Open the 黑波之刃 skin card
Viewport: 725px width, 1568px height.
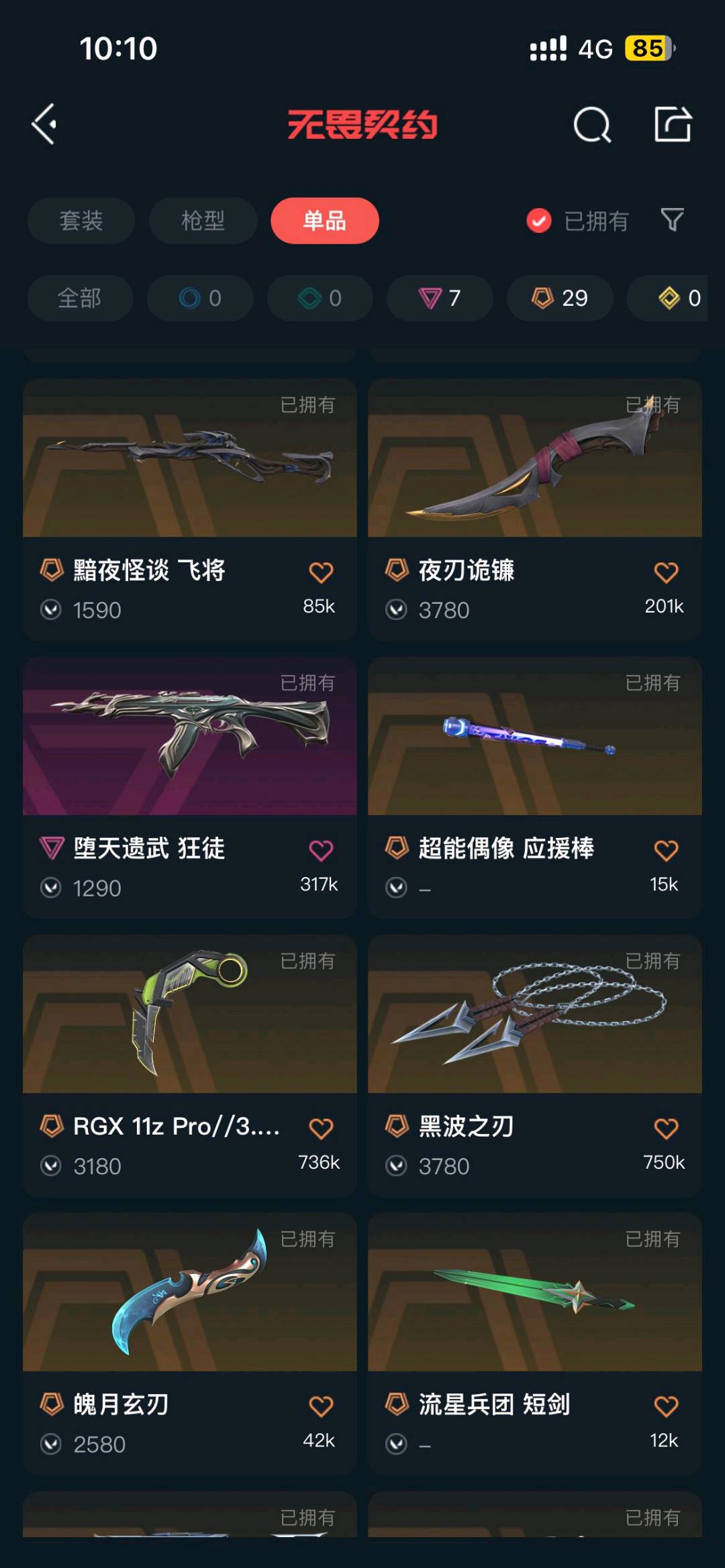pyautogui.click(x=535, y=1066)
